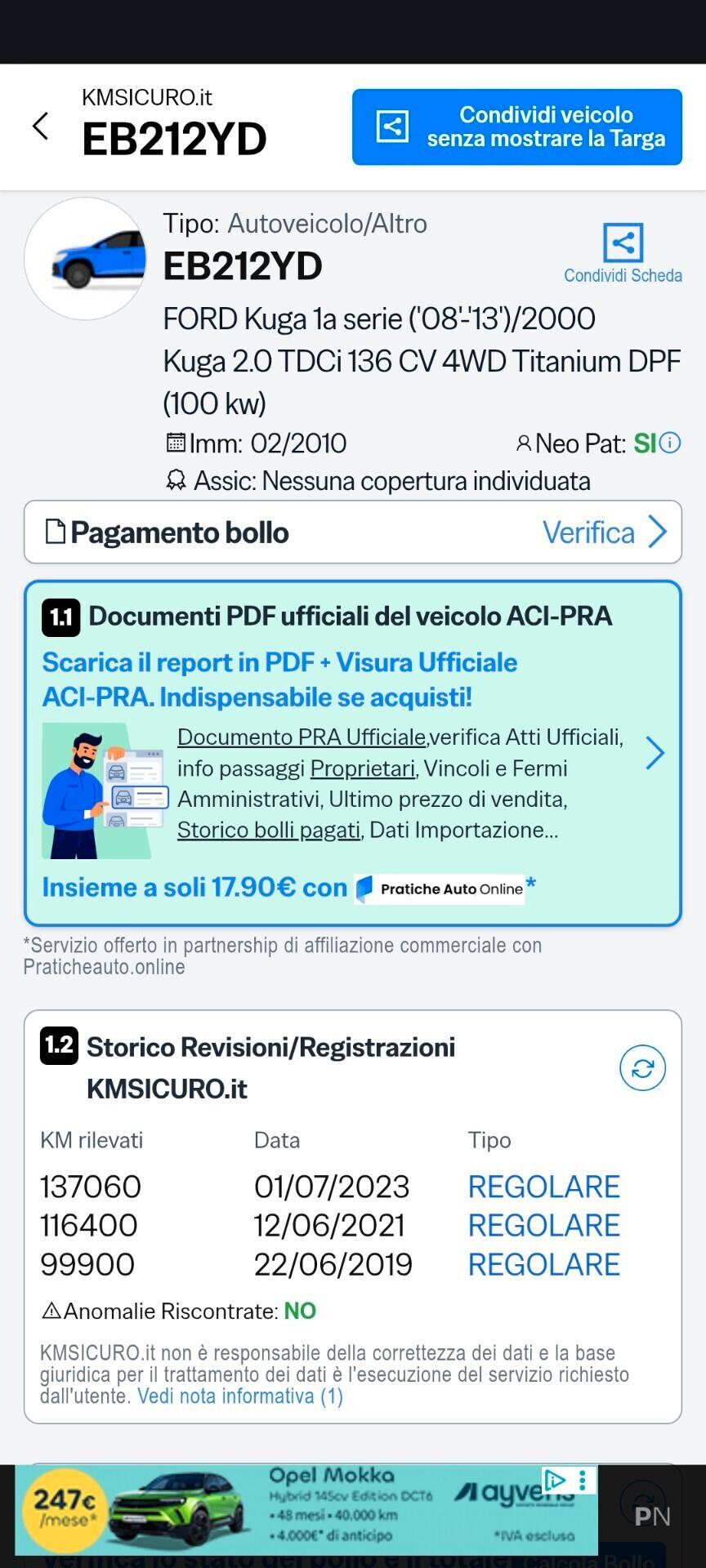Open the Neo Pat info icon
Image resolution: width=706 pixels, height=1568 pixels.
tap(670, 443)
